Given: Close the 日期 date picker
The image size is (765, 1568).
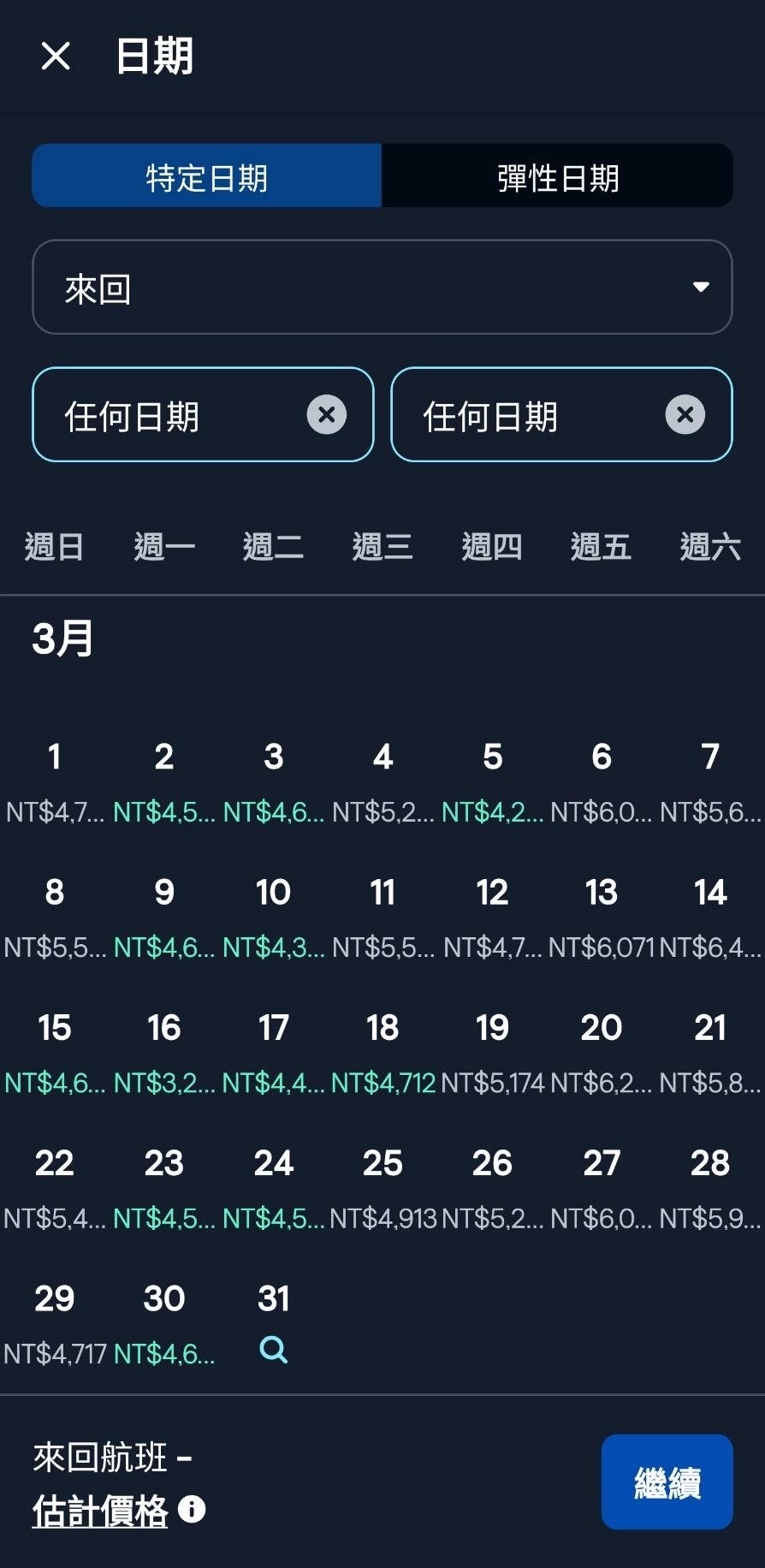Looking at the screenshot, I should point(55,56).
